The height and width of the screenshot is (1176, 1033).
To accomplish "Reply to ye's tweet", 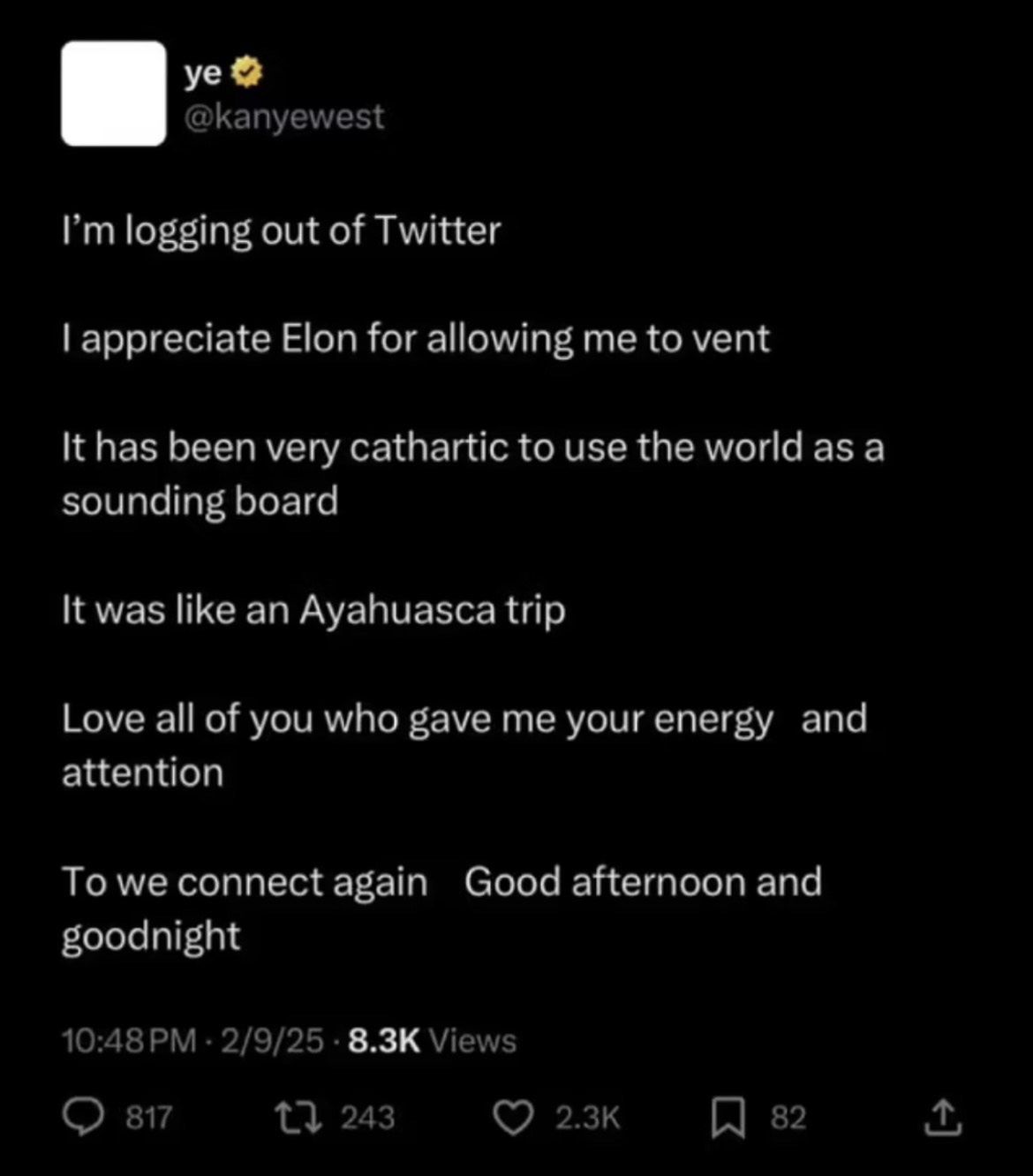I will [83, 1118].
